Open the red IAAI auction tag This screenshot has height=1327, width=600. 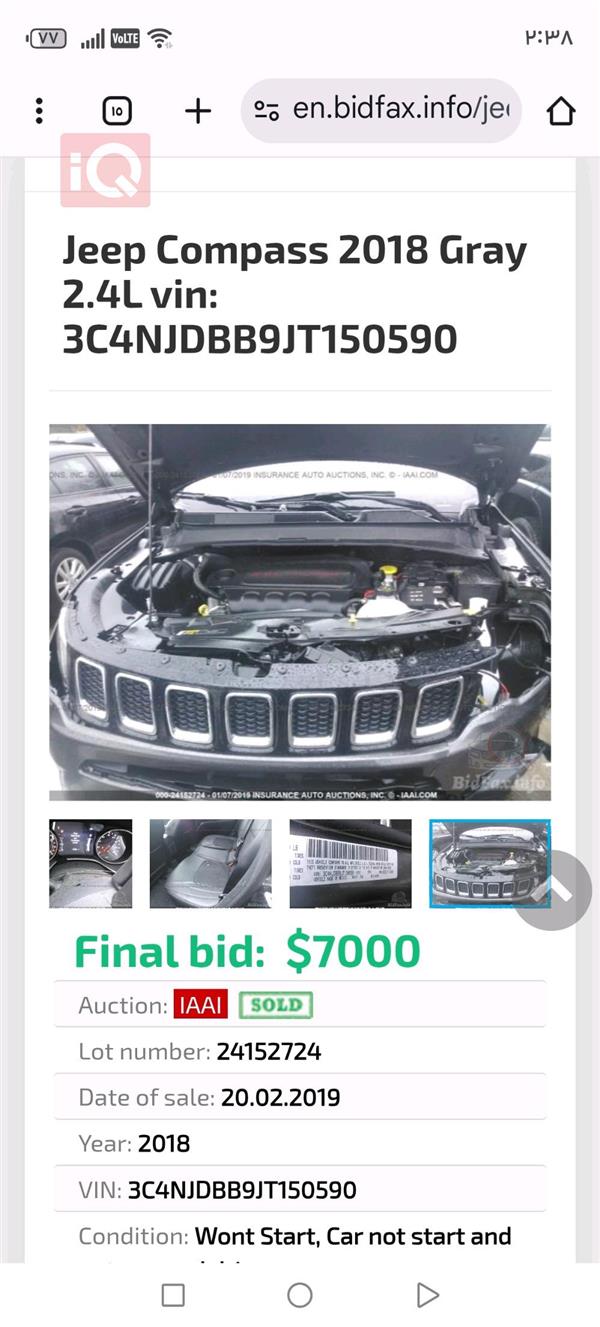click(x=201, y=1005)
